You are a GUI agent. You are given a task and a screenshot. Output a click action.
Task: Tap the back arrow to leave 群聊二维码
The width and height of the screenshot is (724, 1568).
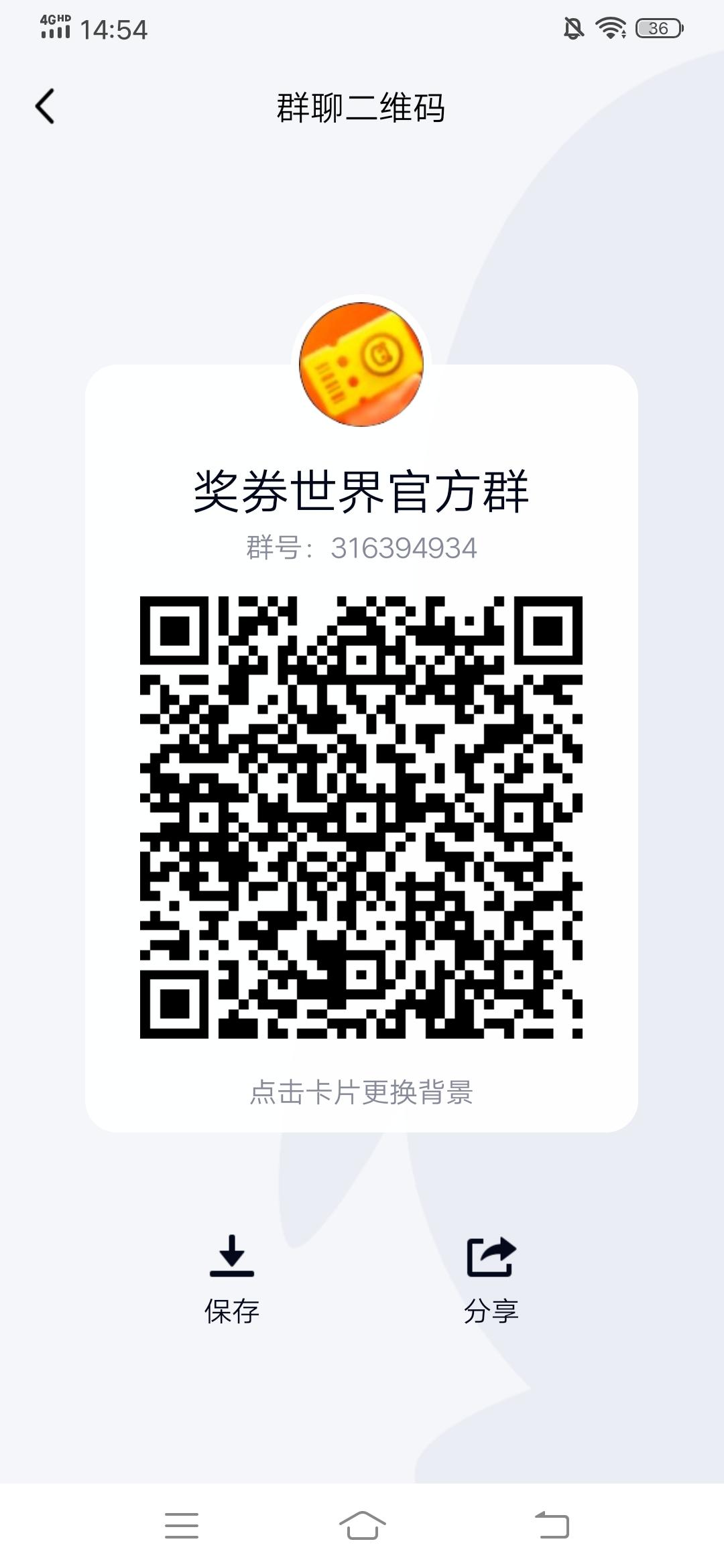coord(46,106)
